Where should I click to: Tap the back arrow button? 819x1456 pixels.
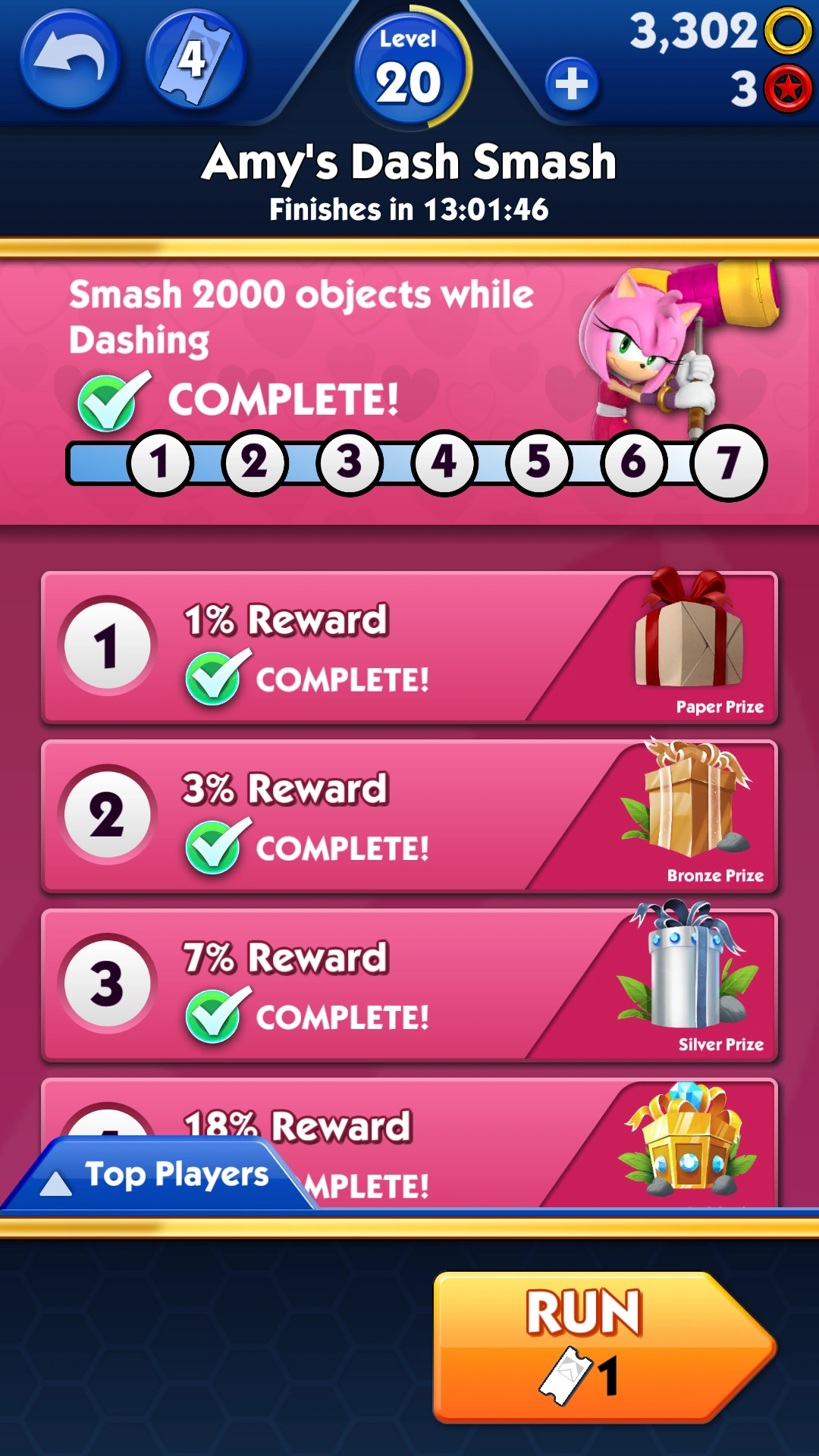70,59
